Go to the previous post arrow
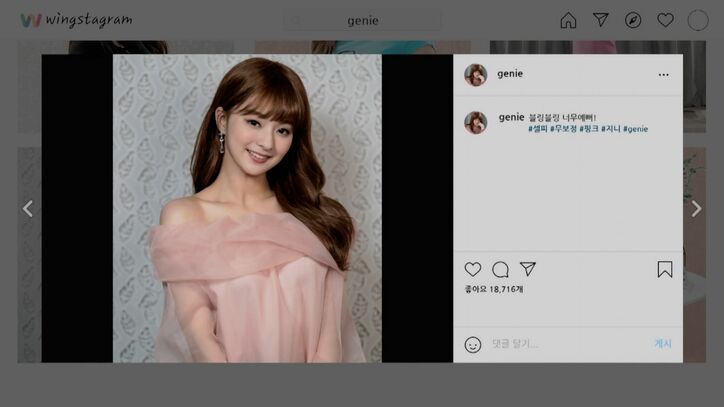The image size is (724, 407). click(x=28, y=208)
